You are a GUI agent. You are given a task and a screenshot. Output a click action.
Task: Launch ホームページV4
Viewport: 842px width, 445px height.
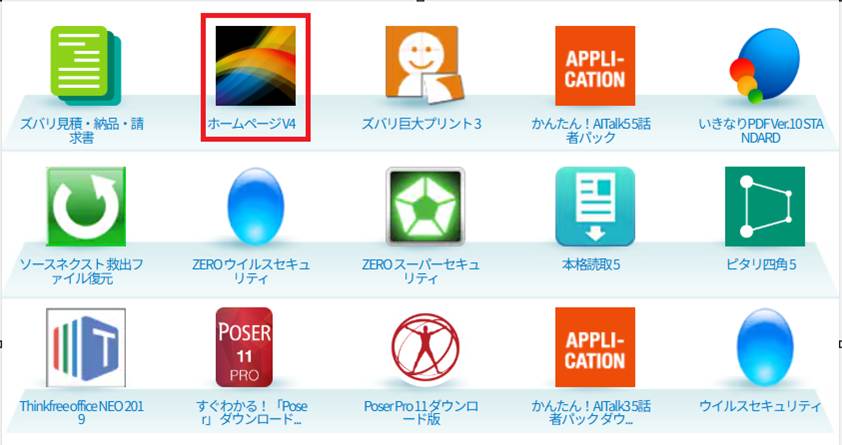(255, 65)
